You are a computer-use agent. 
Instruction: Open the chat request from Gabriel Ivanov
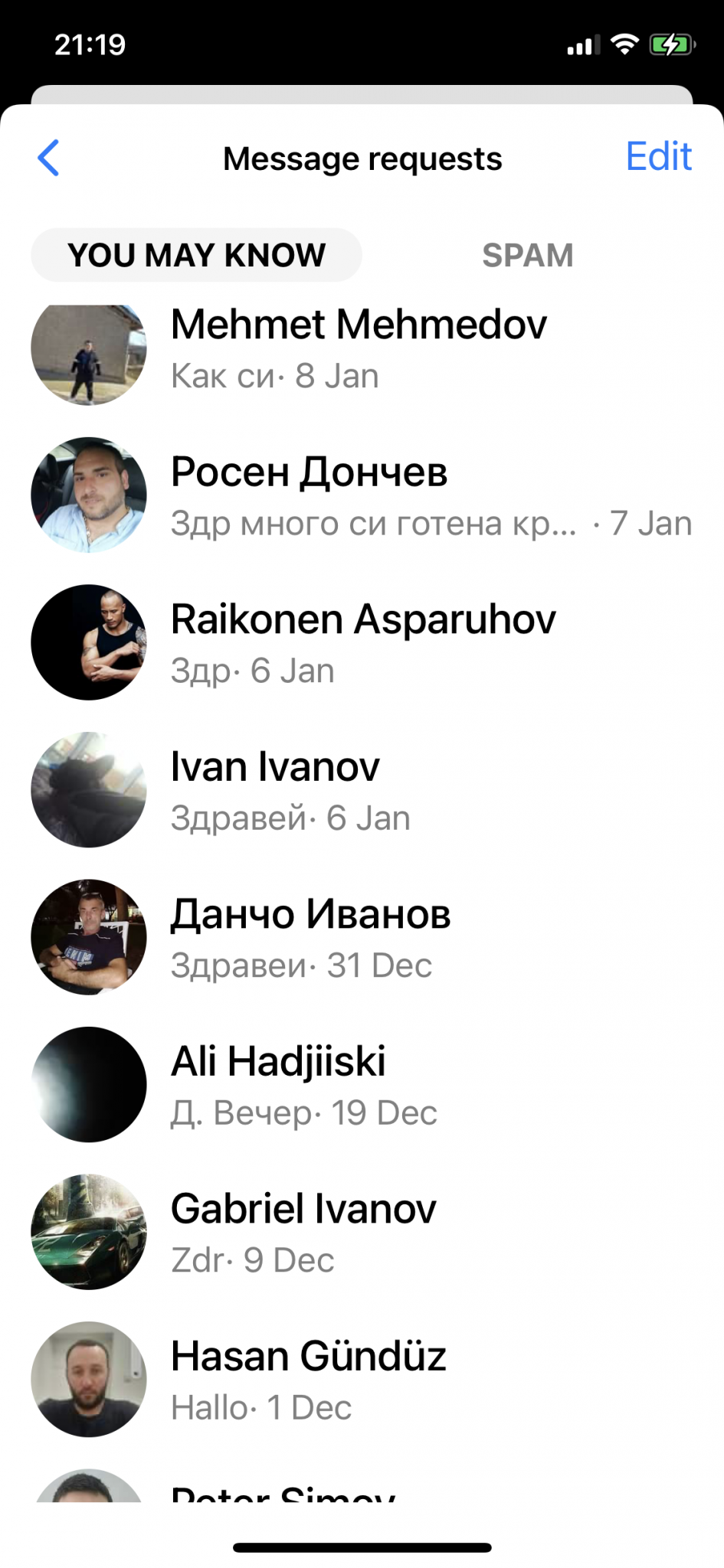coord(362,1232)
